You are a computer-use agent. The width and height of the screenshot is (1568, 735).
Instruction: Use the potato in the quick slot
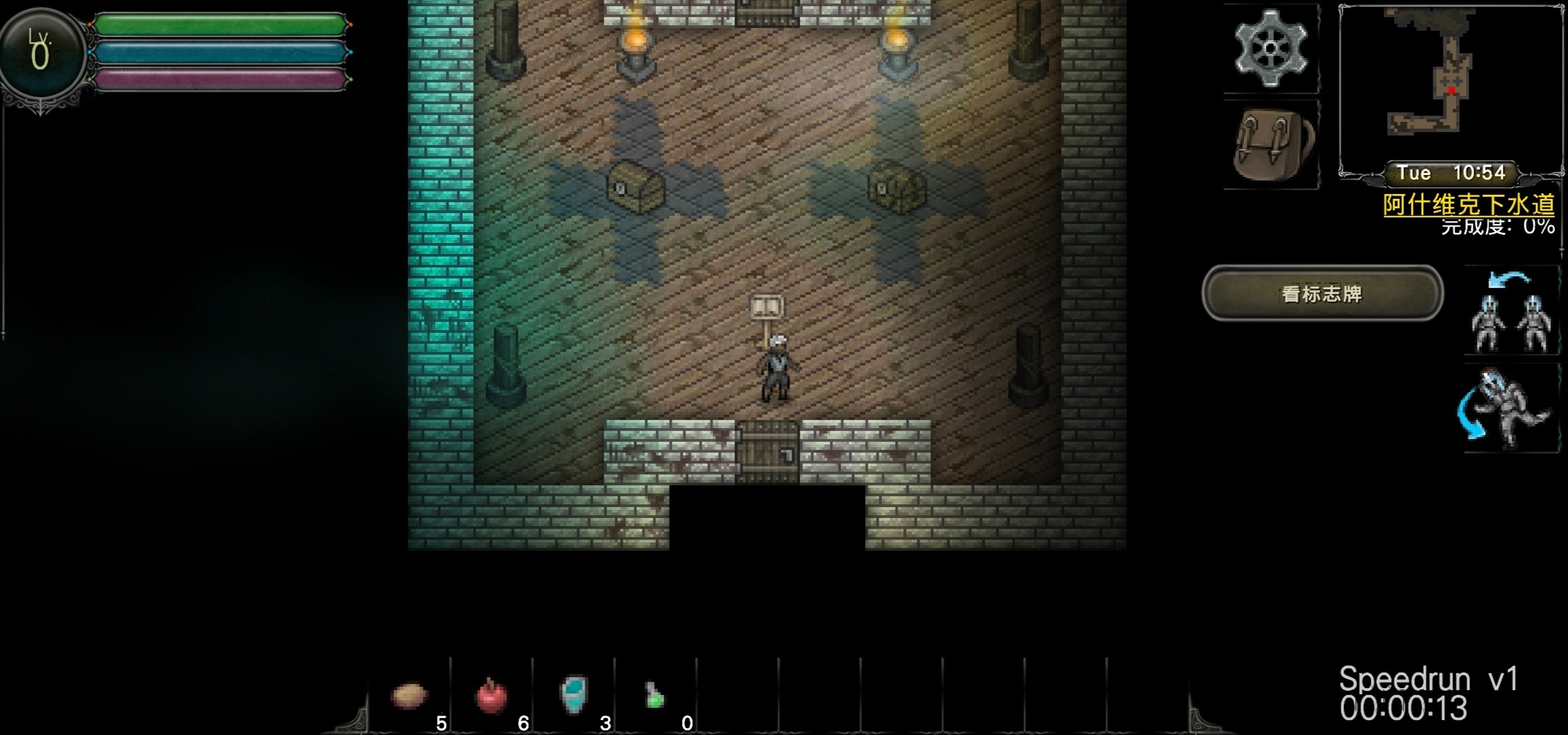tap(410, 696)
